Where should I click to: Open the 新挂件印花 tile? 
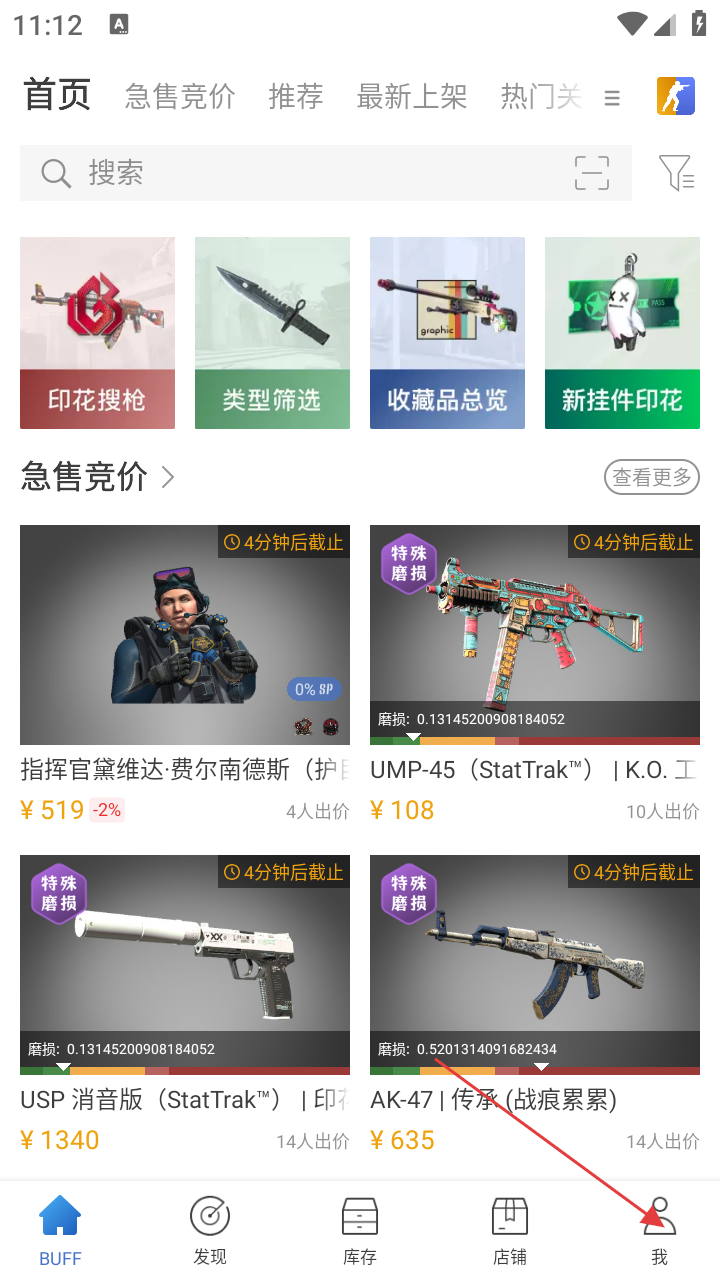622,332
